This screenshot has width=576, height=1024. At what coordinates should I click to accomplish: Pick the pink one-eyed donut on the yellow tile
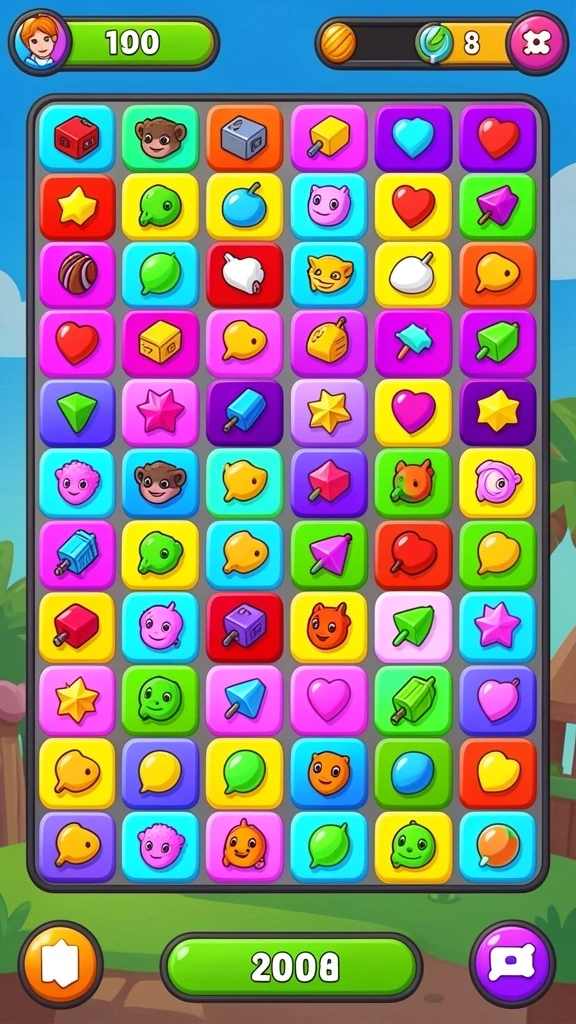[497, 482]
